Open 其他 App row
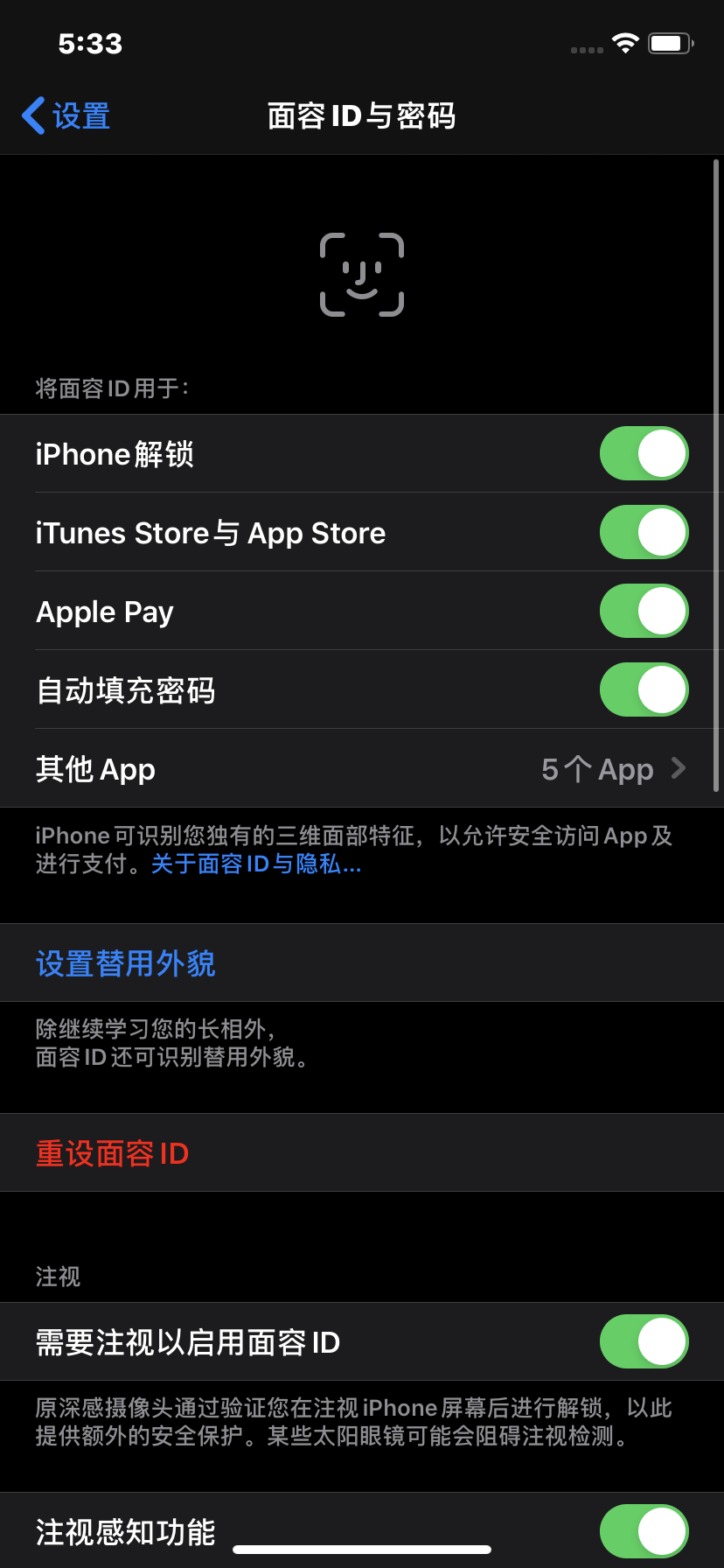 362,768
